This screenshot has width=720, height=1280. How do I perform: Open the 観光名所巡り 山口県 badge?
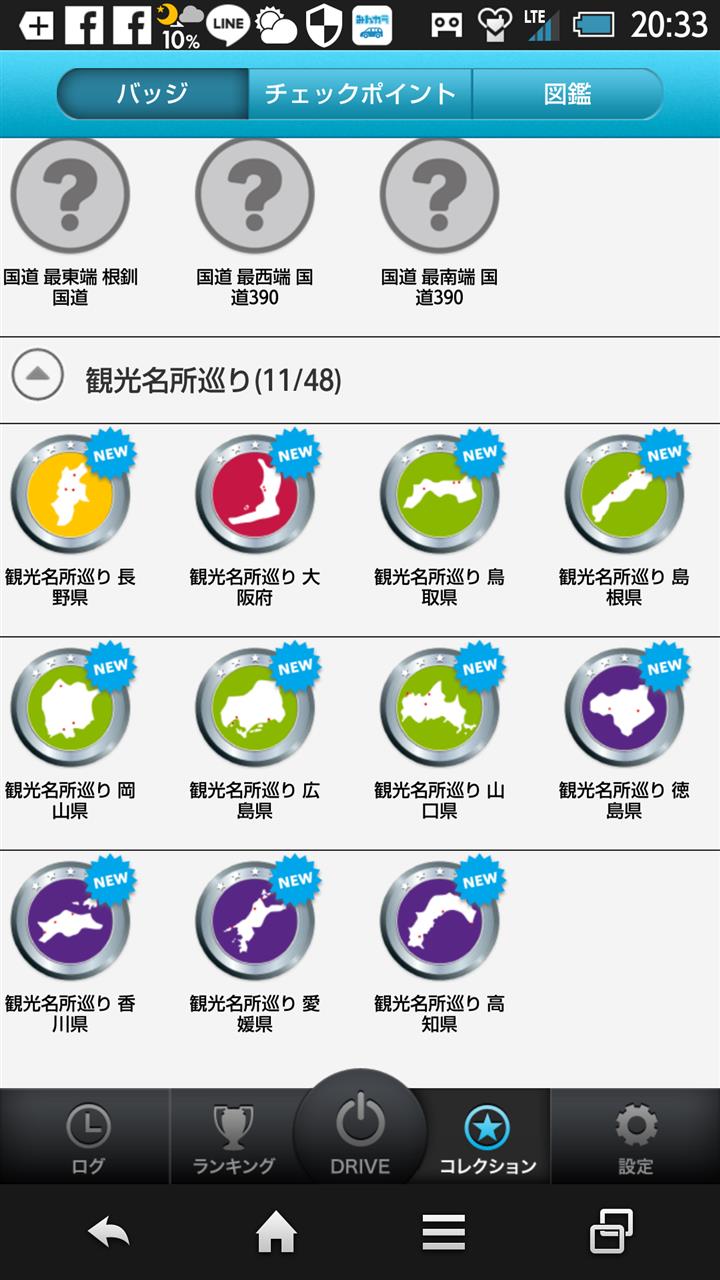point(440,708)
